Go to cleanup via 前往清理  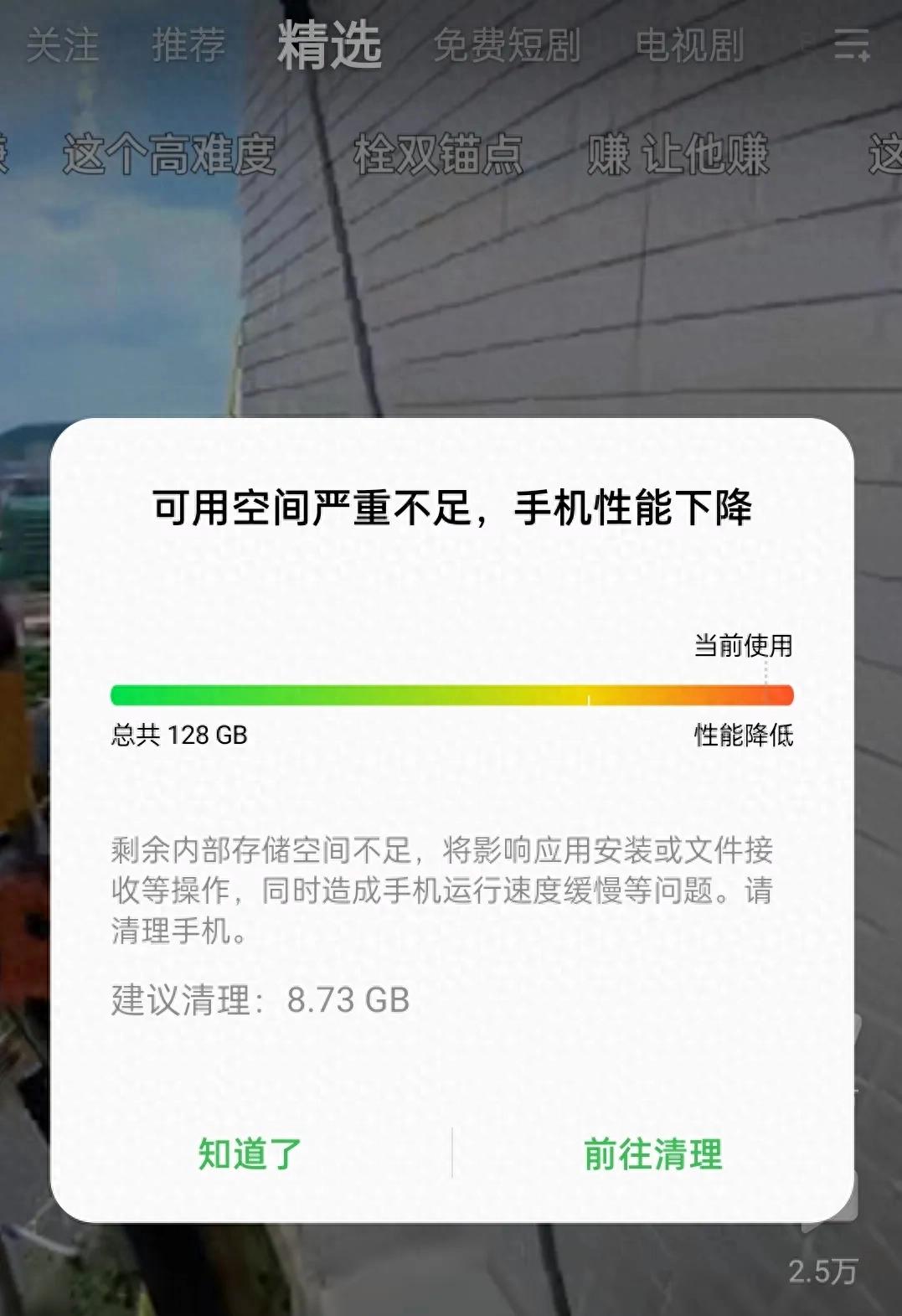652,1153
